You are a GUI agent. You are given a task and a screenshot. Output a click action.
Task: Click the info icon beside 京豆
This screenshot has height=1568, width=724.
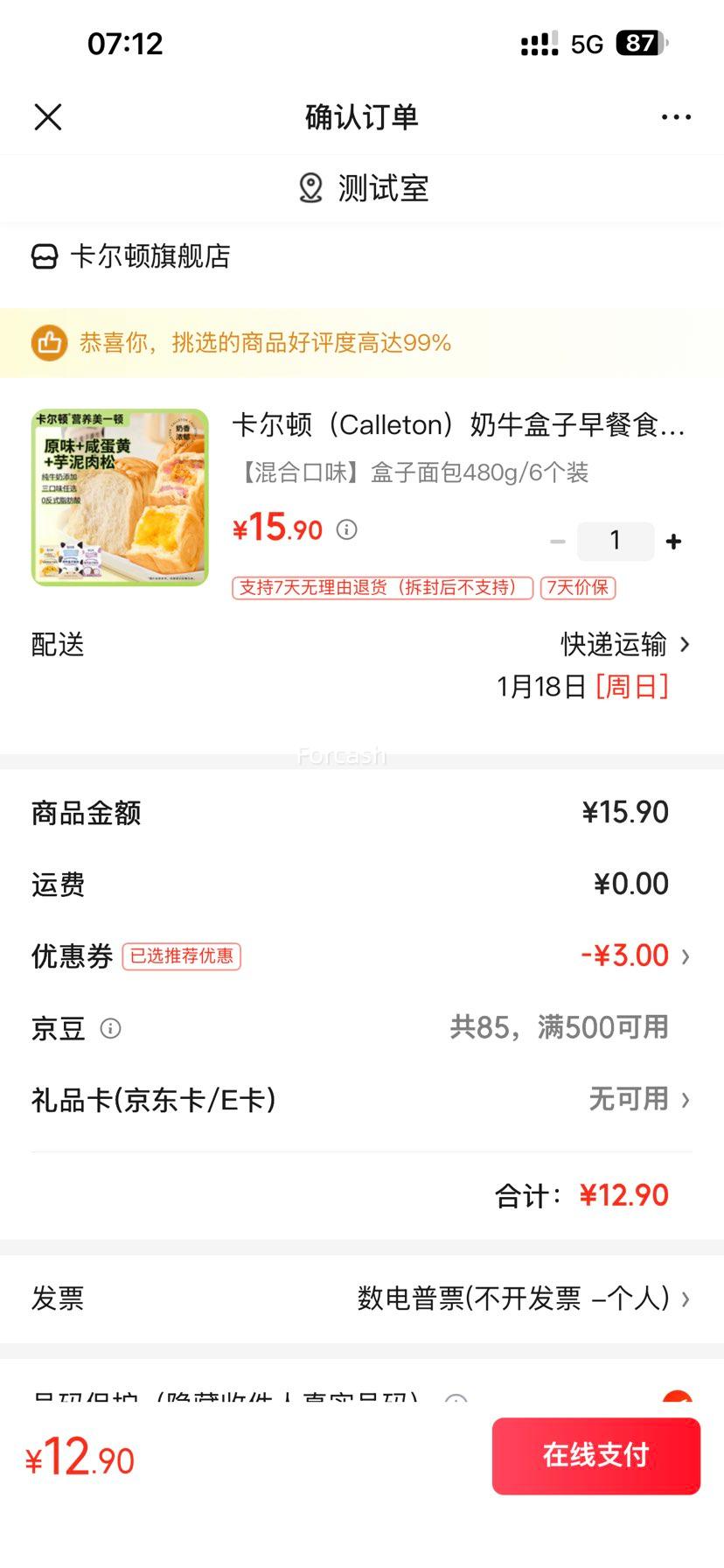tap(110, 1029)
